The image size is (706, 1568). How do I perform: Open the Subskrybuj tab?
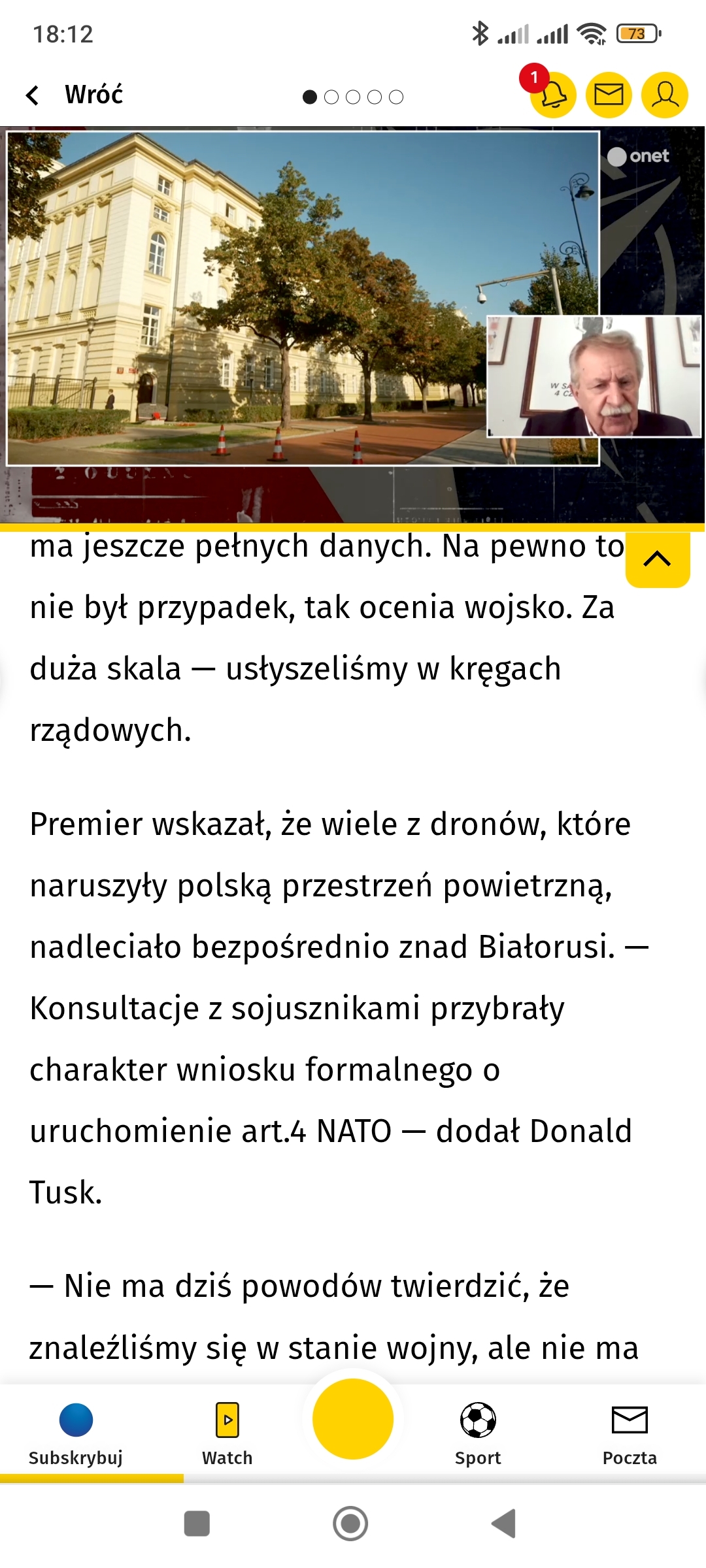click(76, 1432)
